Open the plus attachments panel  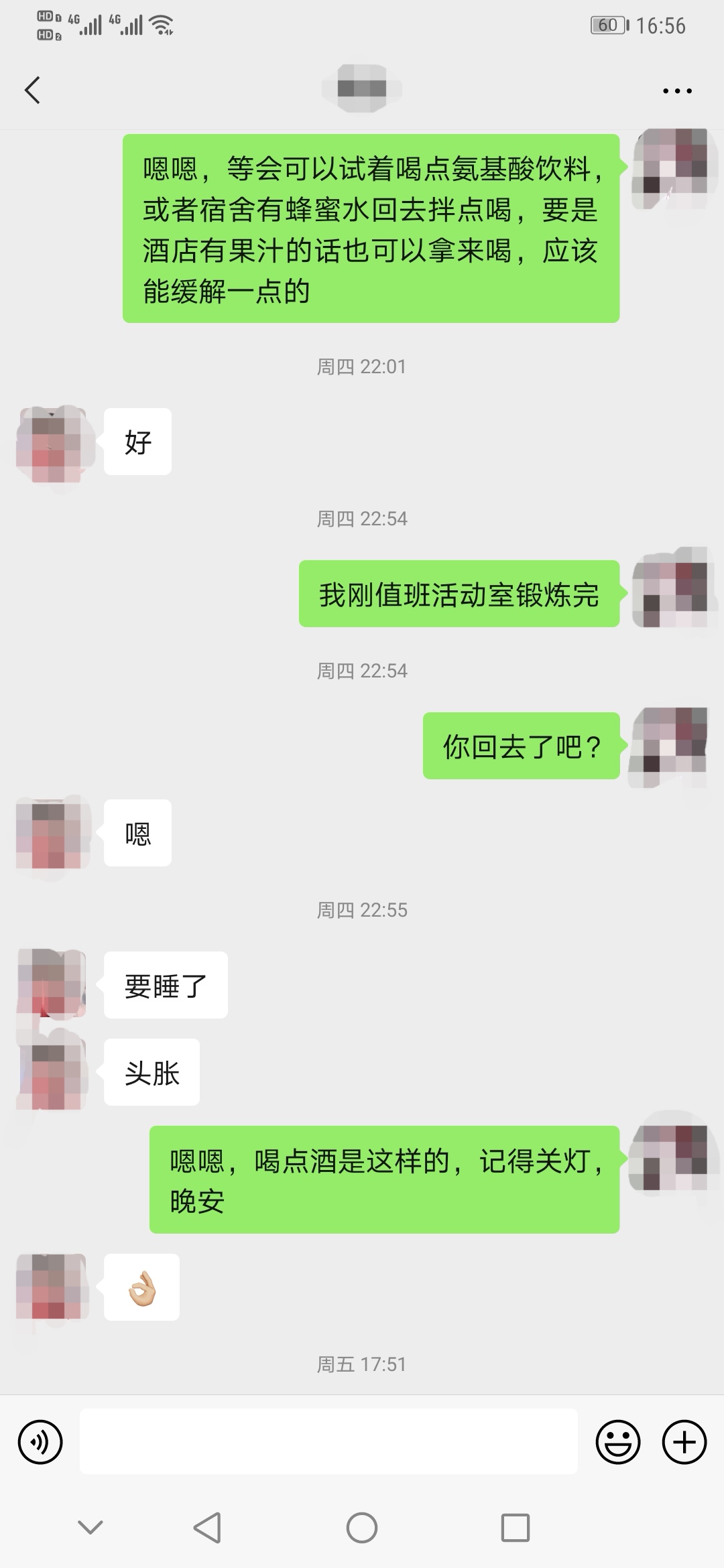click(684, 1442)
